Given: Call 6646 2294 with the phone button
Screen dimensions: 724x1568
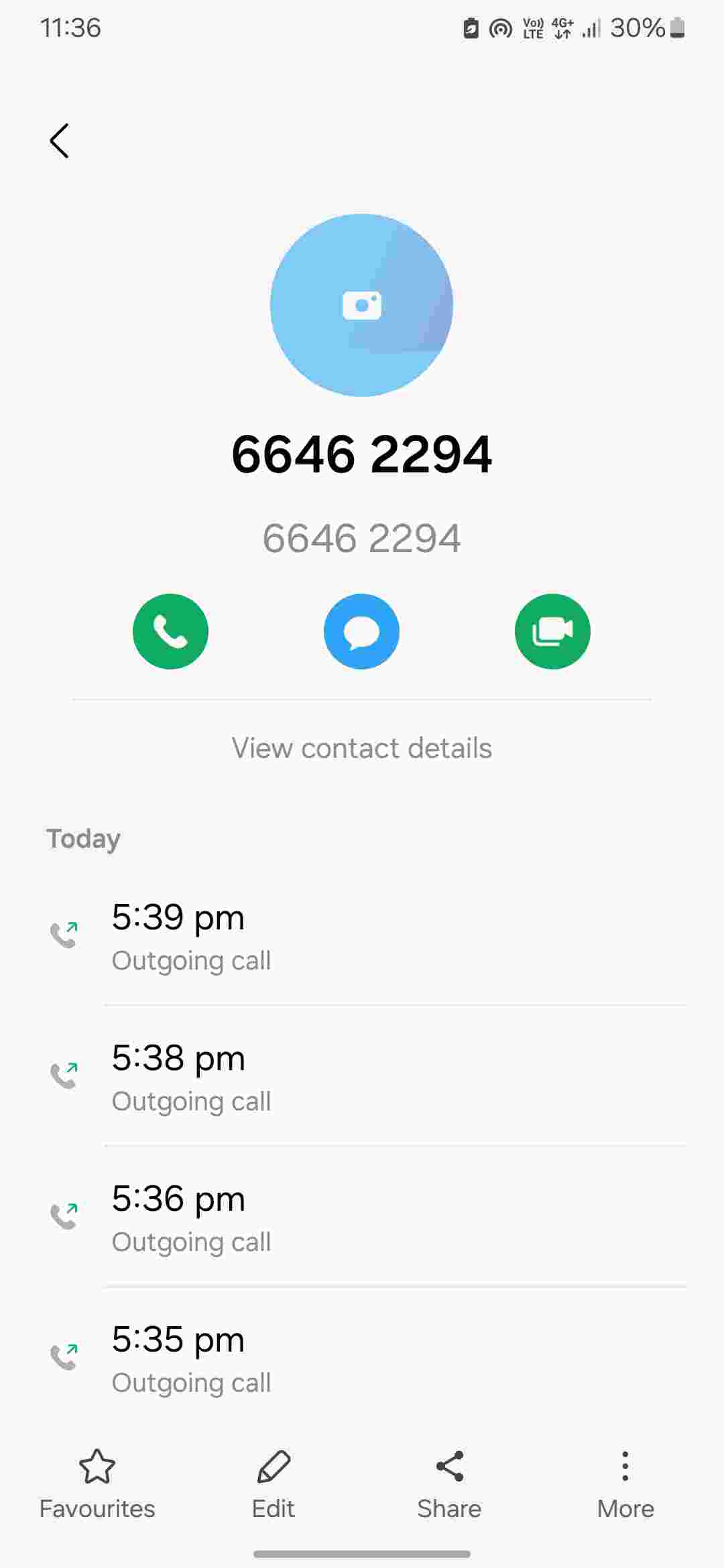Looking at the screenshot, I should click(x=170, y=631).
